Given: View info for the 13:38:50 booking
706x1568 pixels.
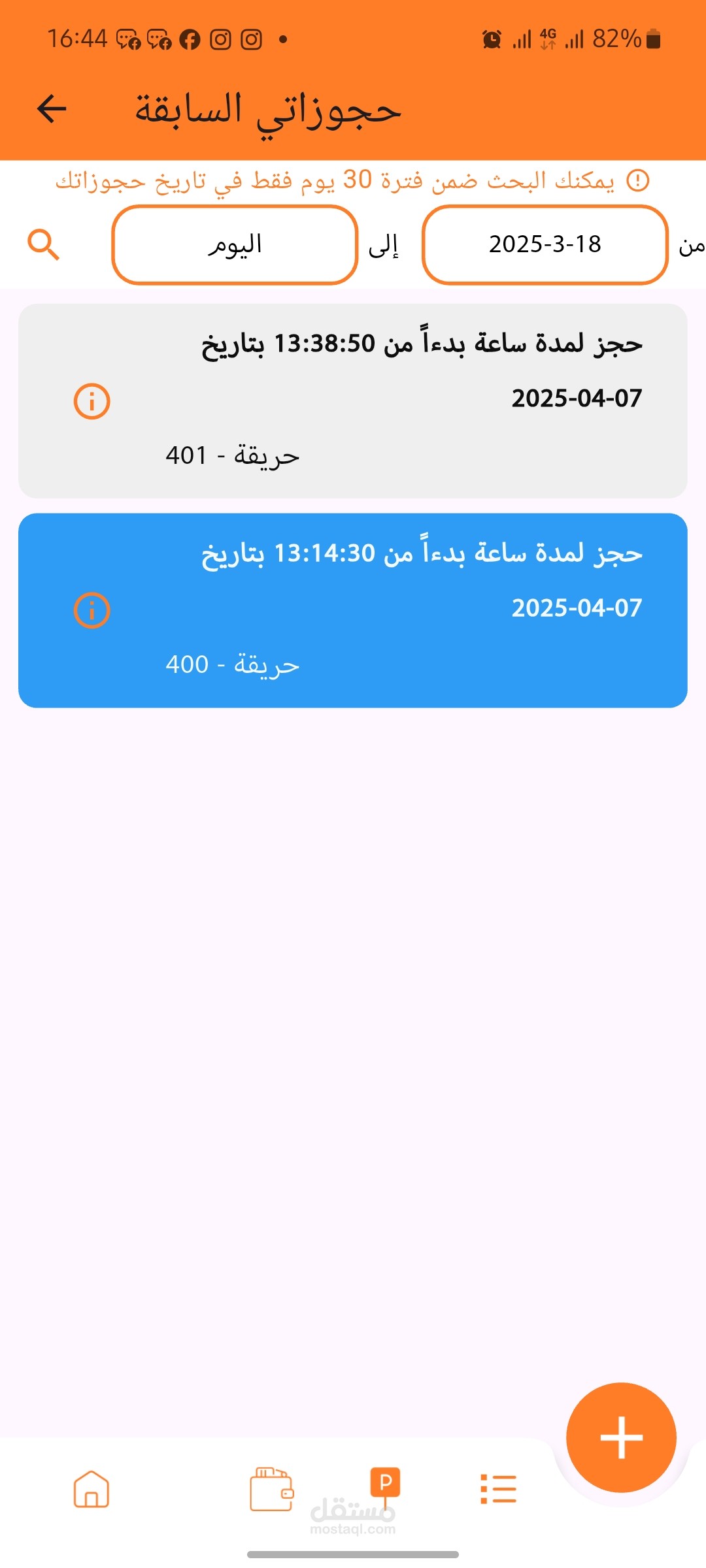Looking at the screenshot, I should pos(92,401).
